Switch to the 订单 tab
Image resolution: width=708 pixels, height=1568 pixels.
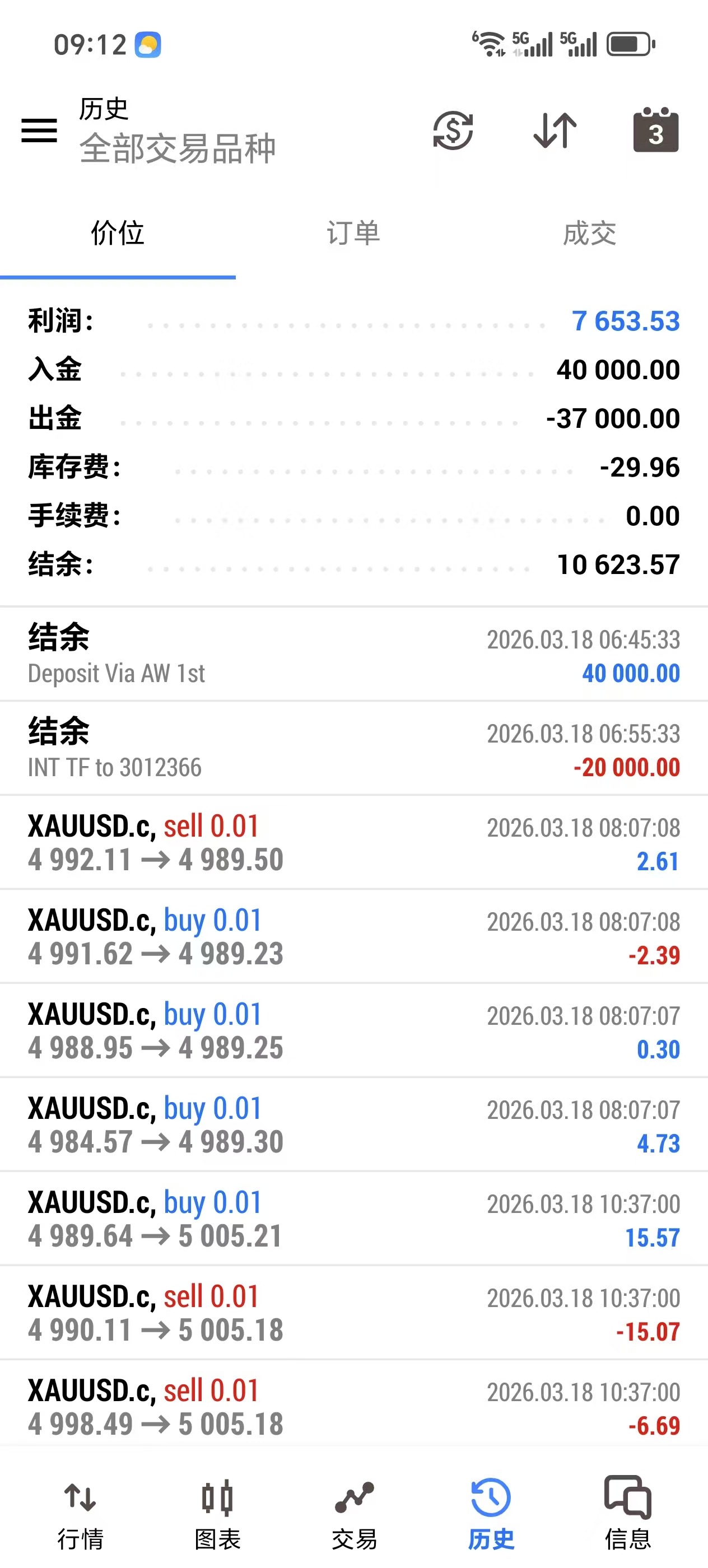[x=353, y=233]
